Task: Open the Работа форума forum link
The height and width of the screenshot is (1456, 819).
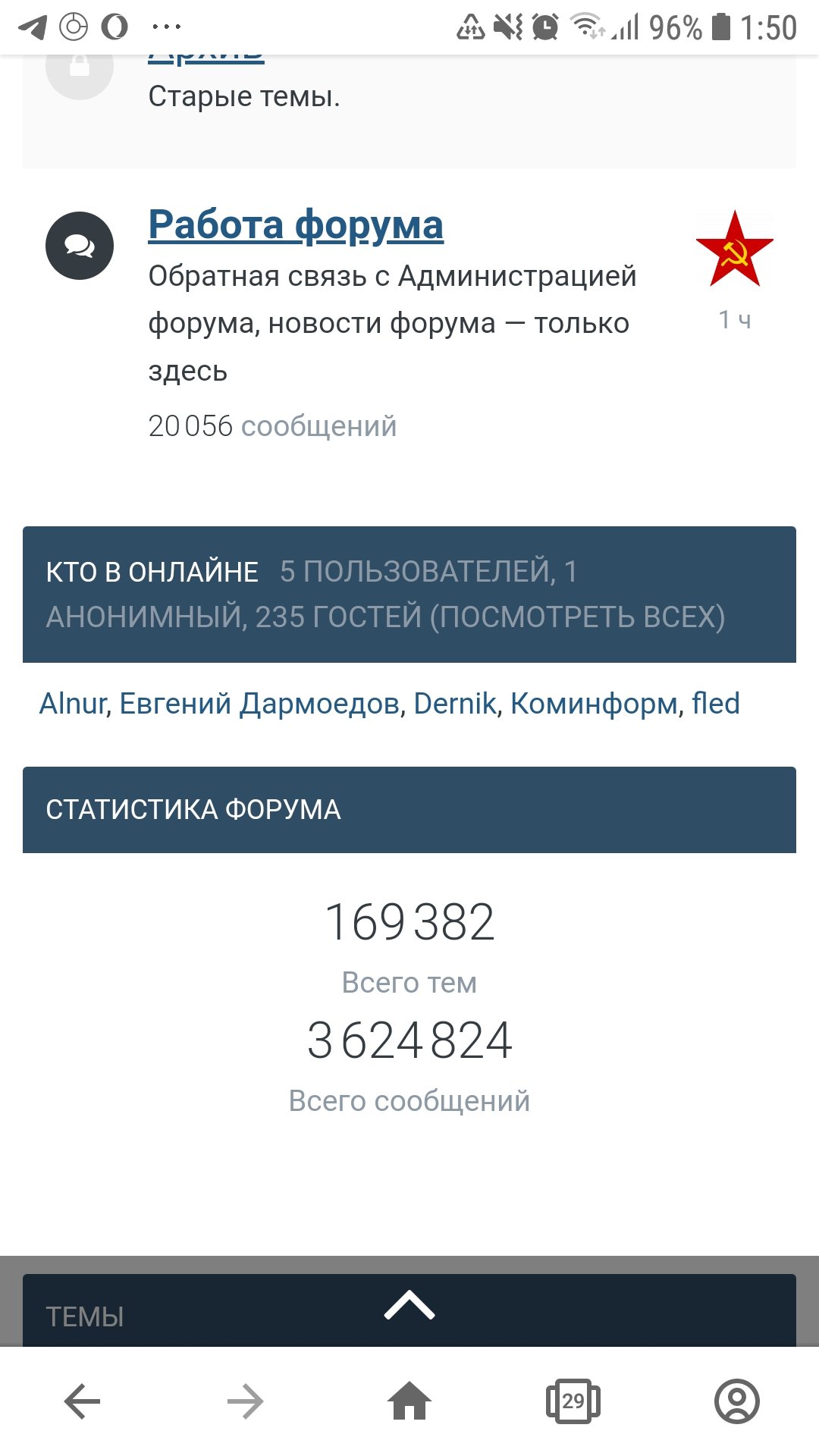Action: coord(296,225)
